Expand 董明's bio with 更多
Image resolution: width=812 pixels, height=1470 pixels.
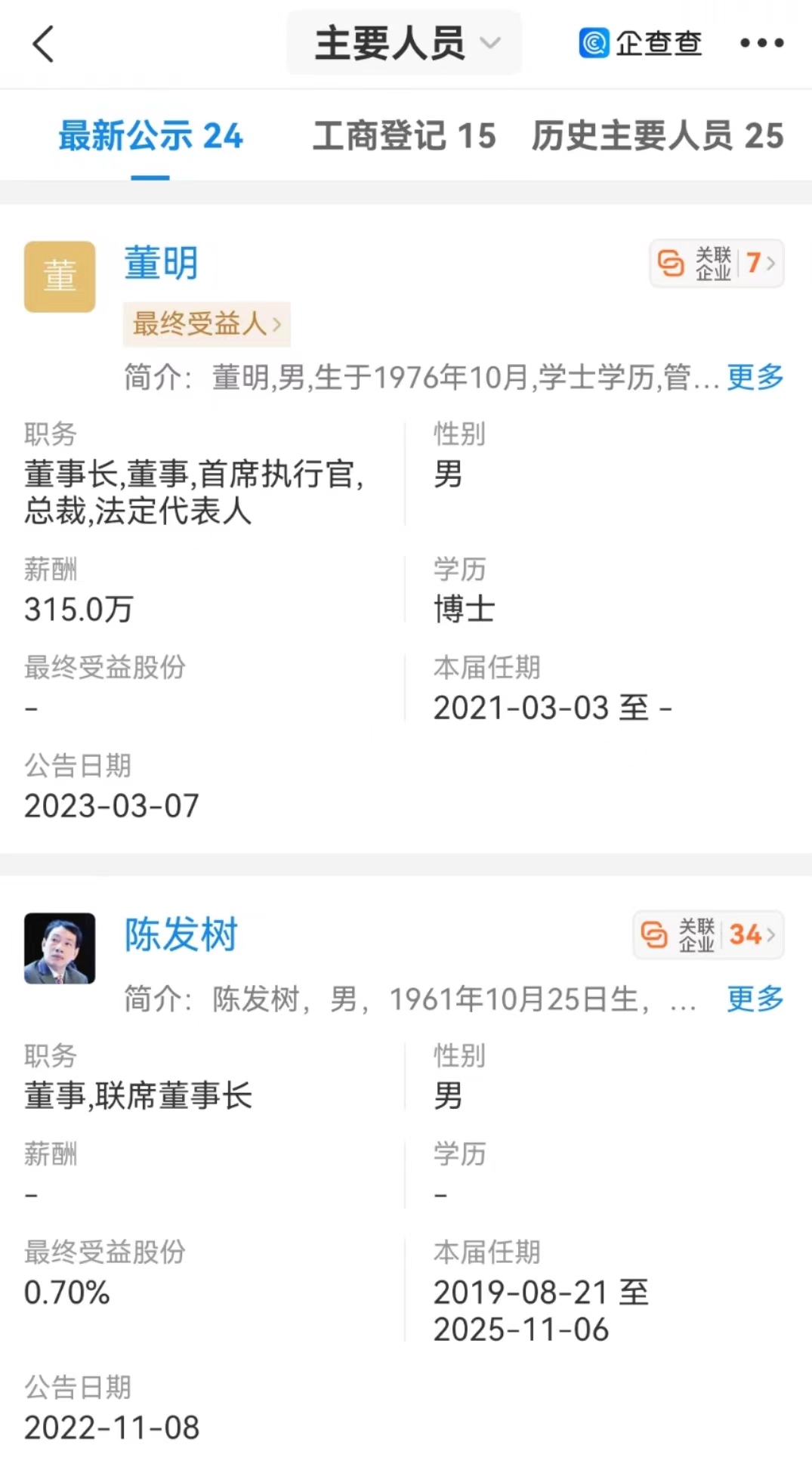pos(755,376)
